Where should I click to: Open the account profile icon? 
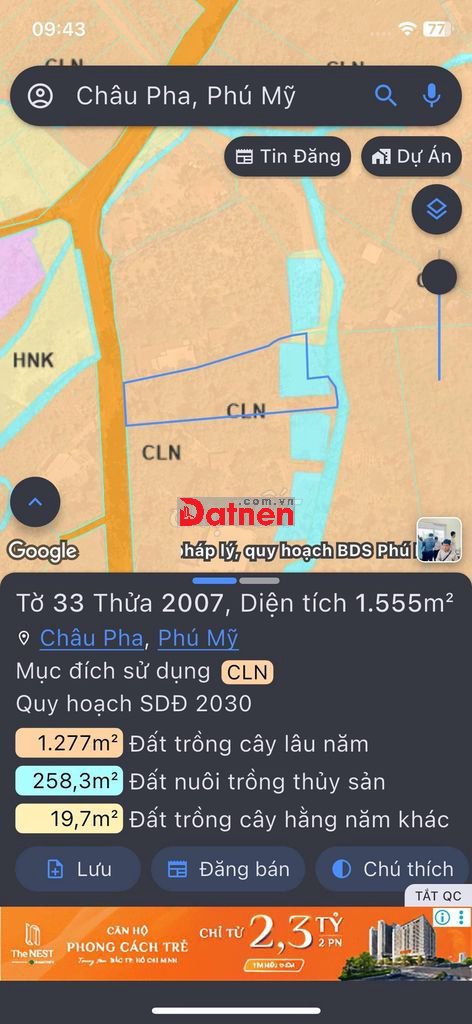[40, 96]
